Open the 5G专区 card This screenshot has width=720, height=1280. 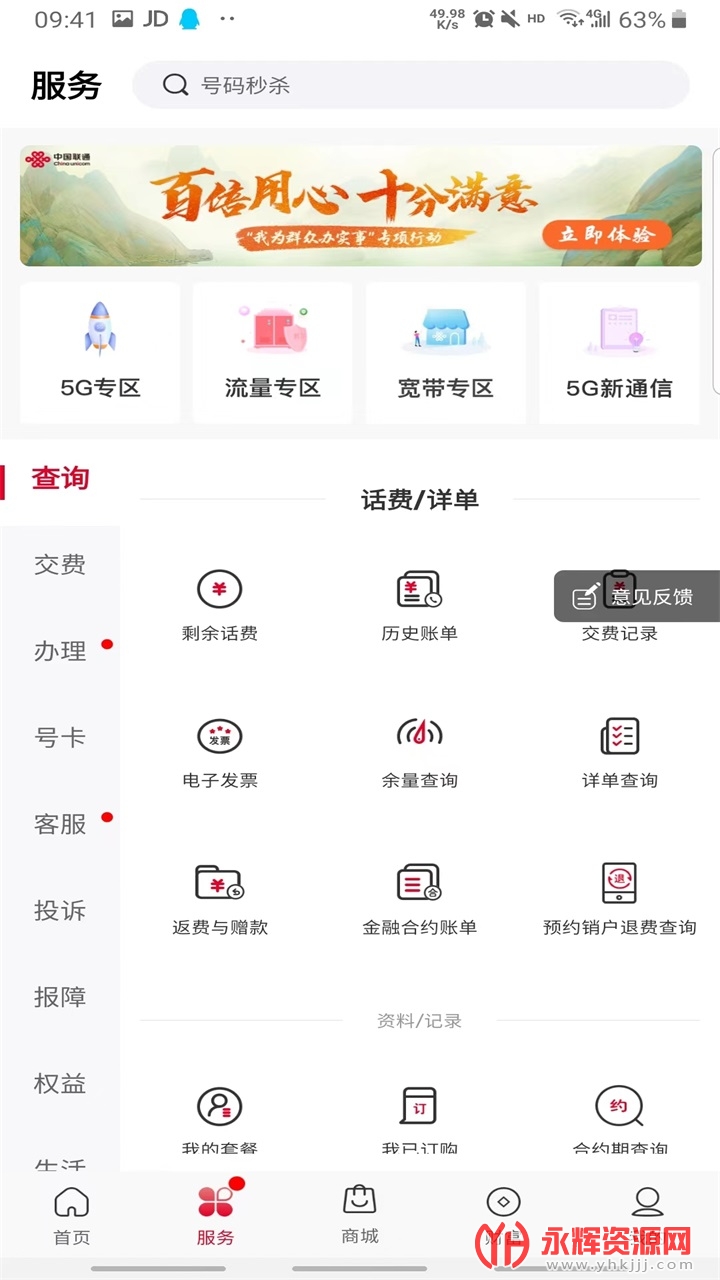(x=100, y=352)
